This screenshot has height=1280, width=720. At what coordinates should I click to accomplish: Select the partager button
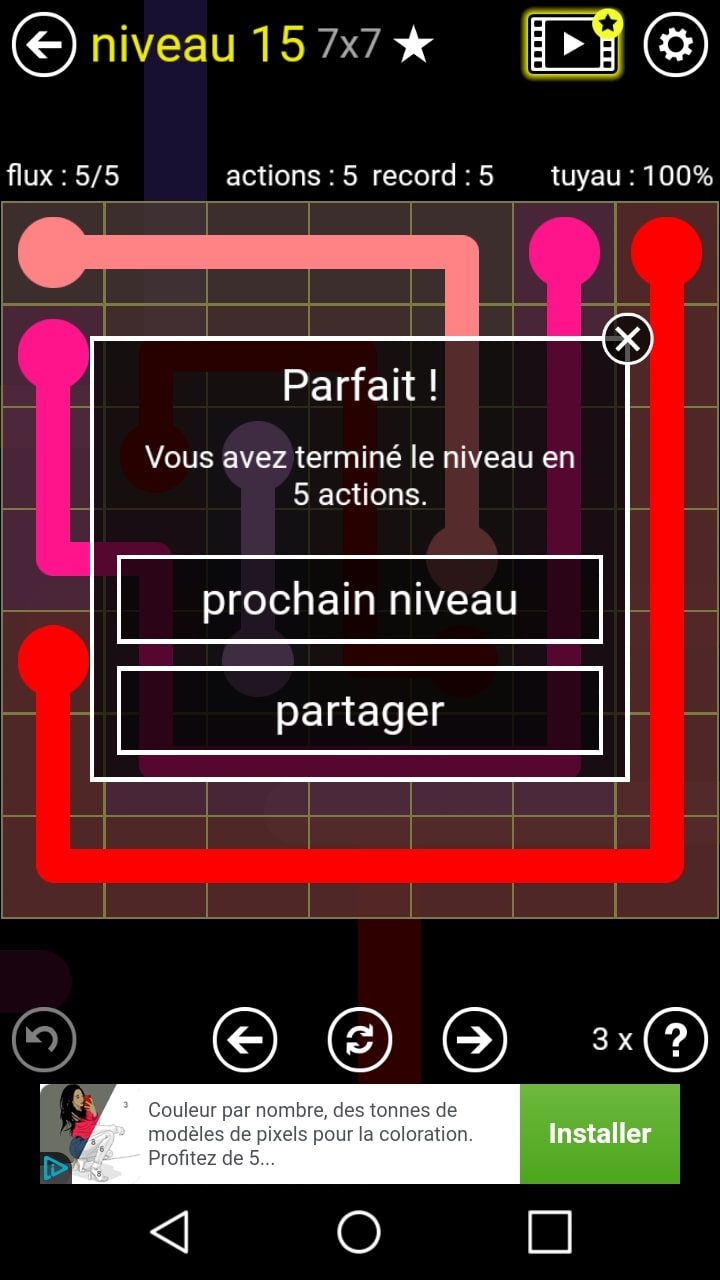coord(360,711)
